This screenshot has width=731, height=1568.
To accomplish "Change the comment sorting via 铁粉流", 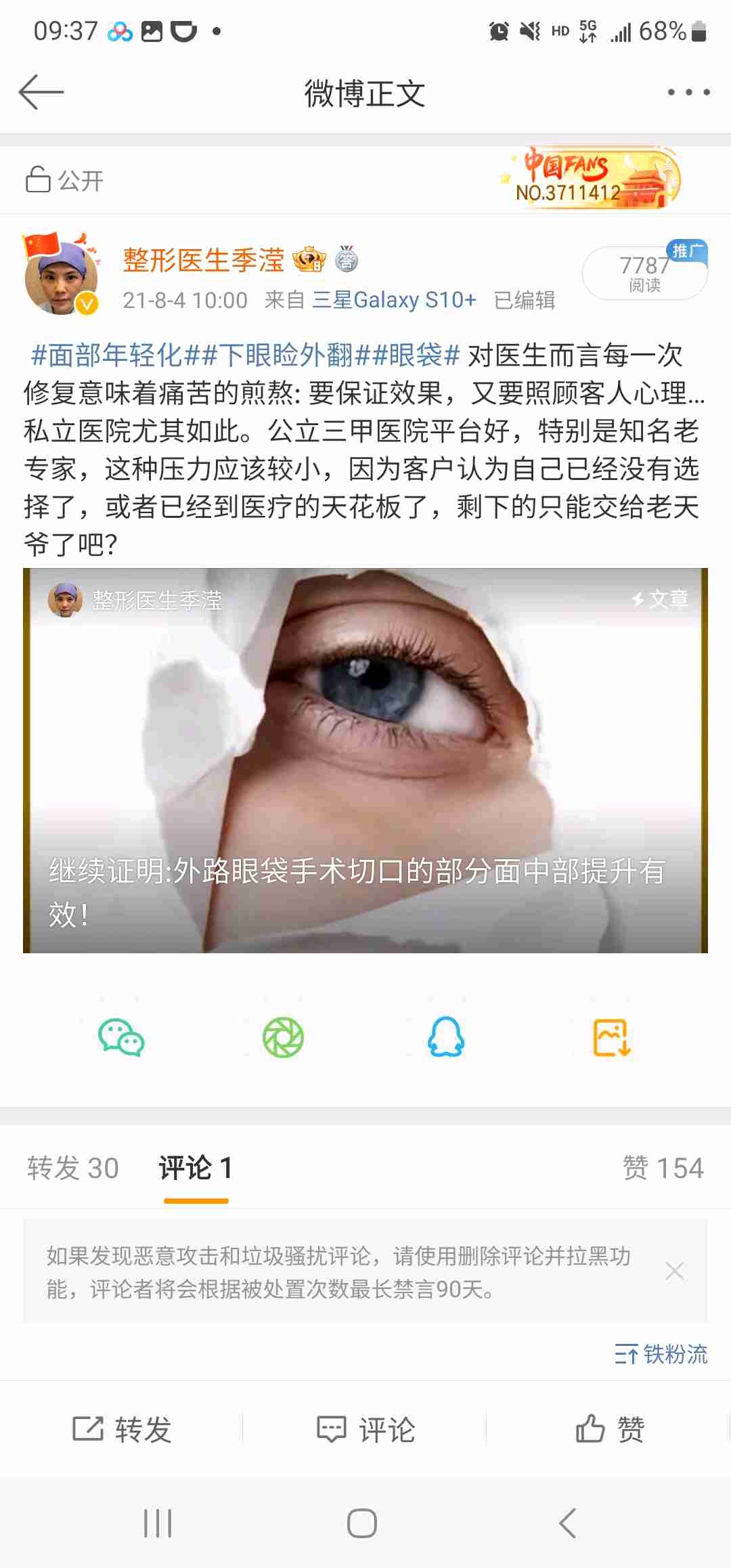I will click(661, 1354).
